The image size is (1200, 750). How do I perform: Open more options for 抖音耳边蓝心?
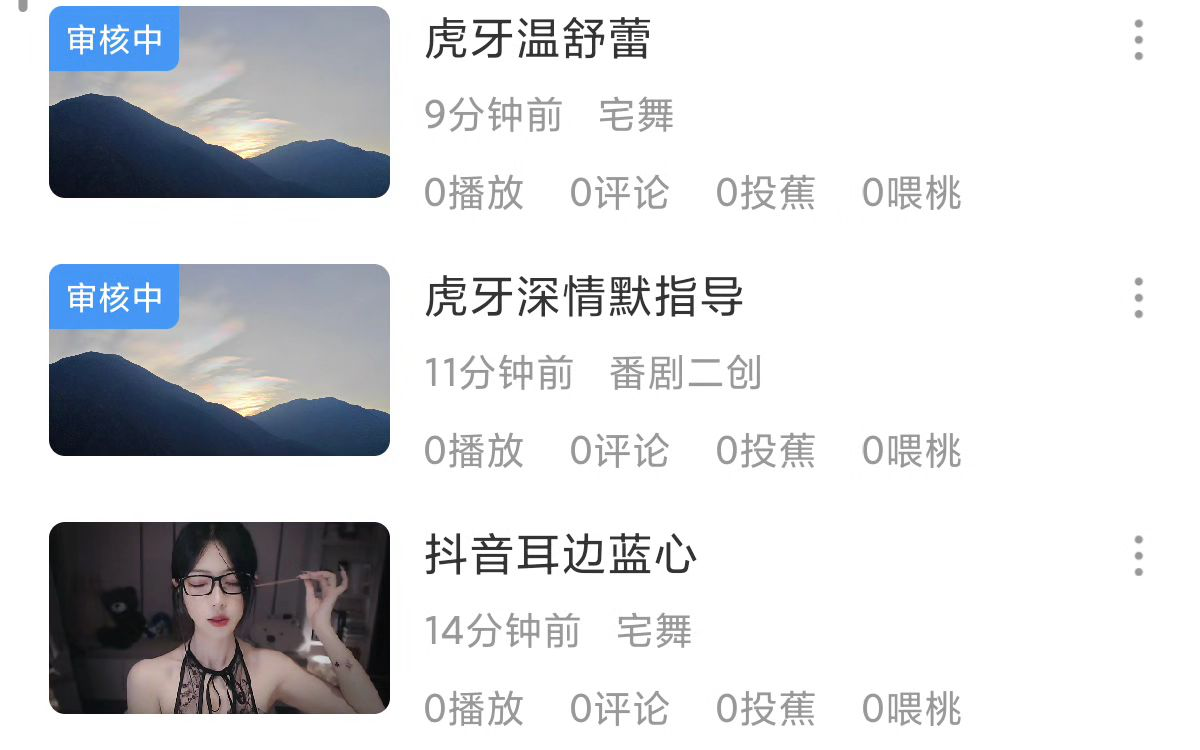1138,556
